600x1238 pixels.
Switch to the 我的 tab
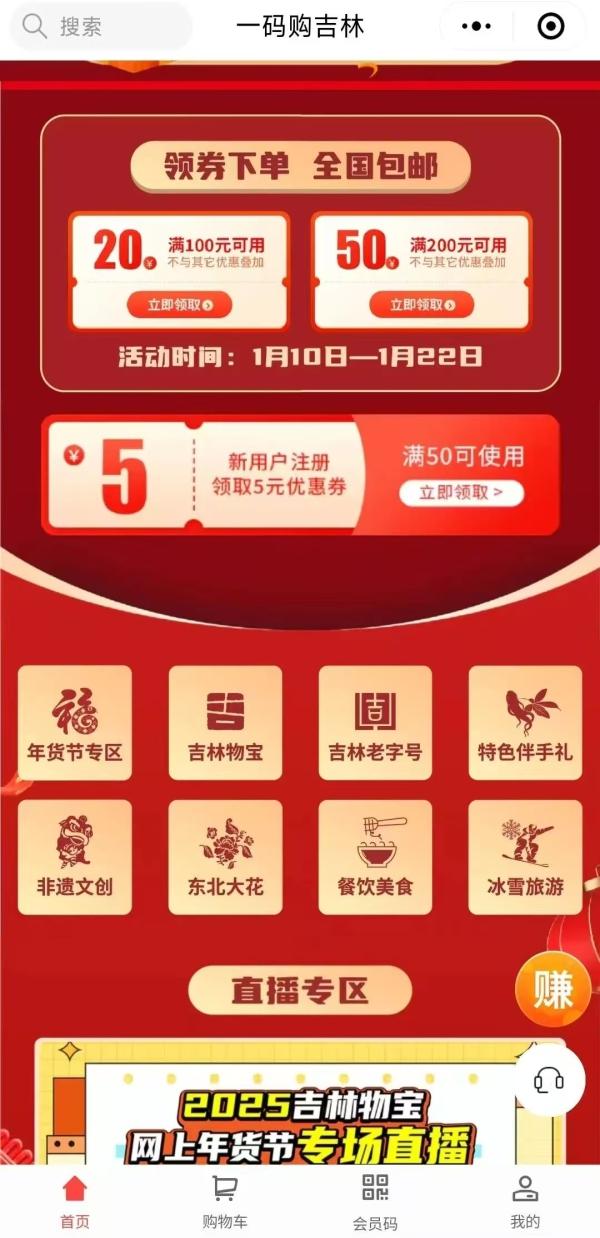[x=525, y=1201]
